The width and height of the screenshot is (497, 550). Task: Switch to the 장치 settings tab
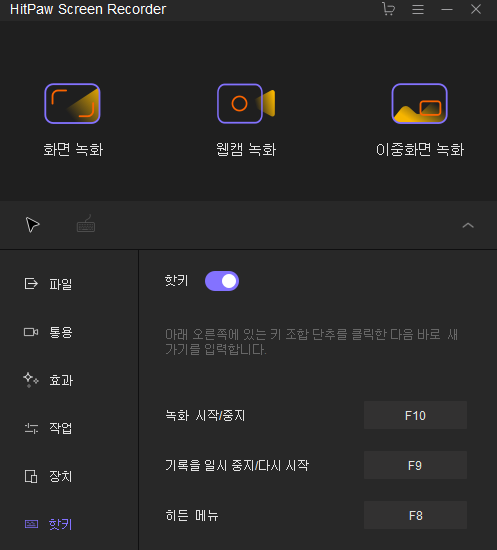pos(48,476)
